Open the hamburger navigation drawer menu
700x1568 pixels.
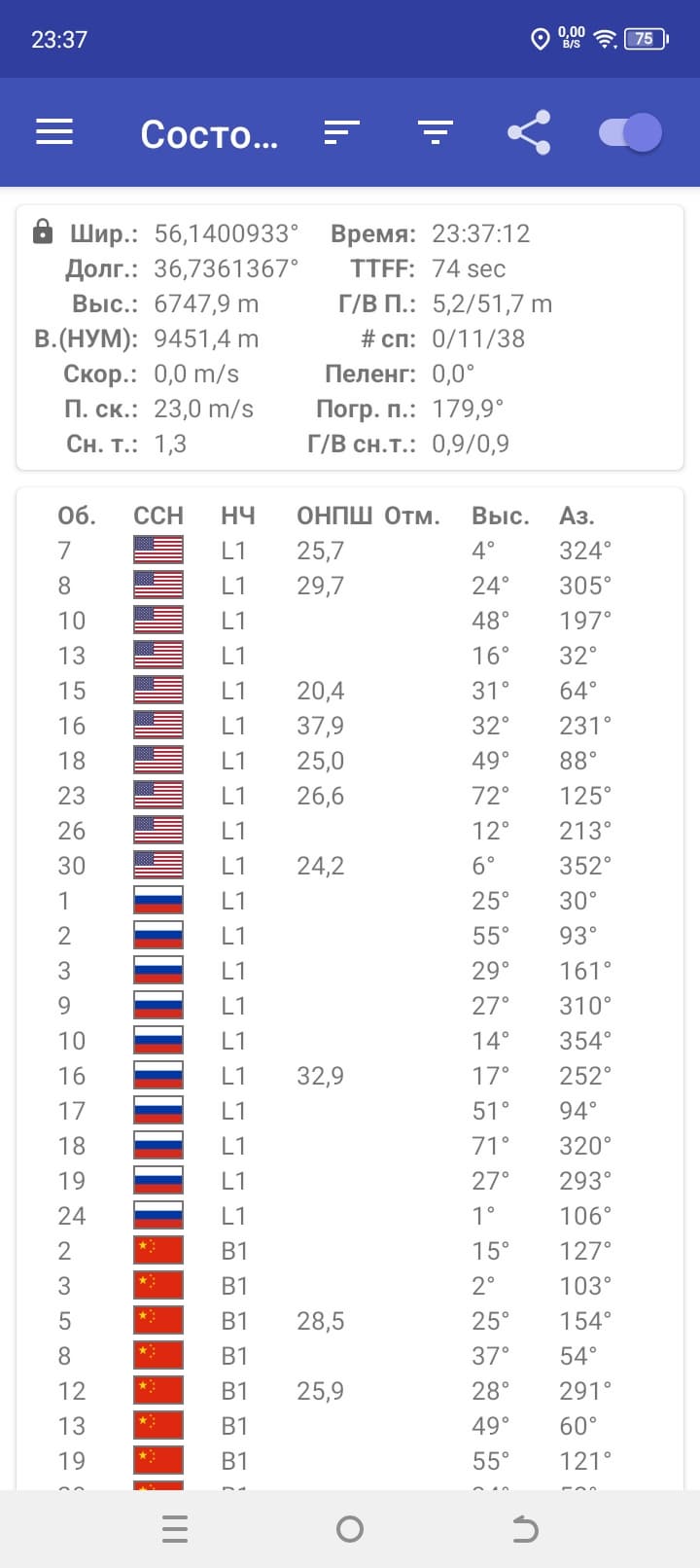pos(54,132)
